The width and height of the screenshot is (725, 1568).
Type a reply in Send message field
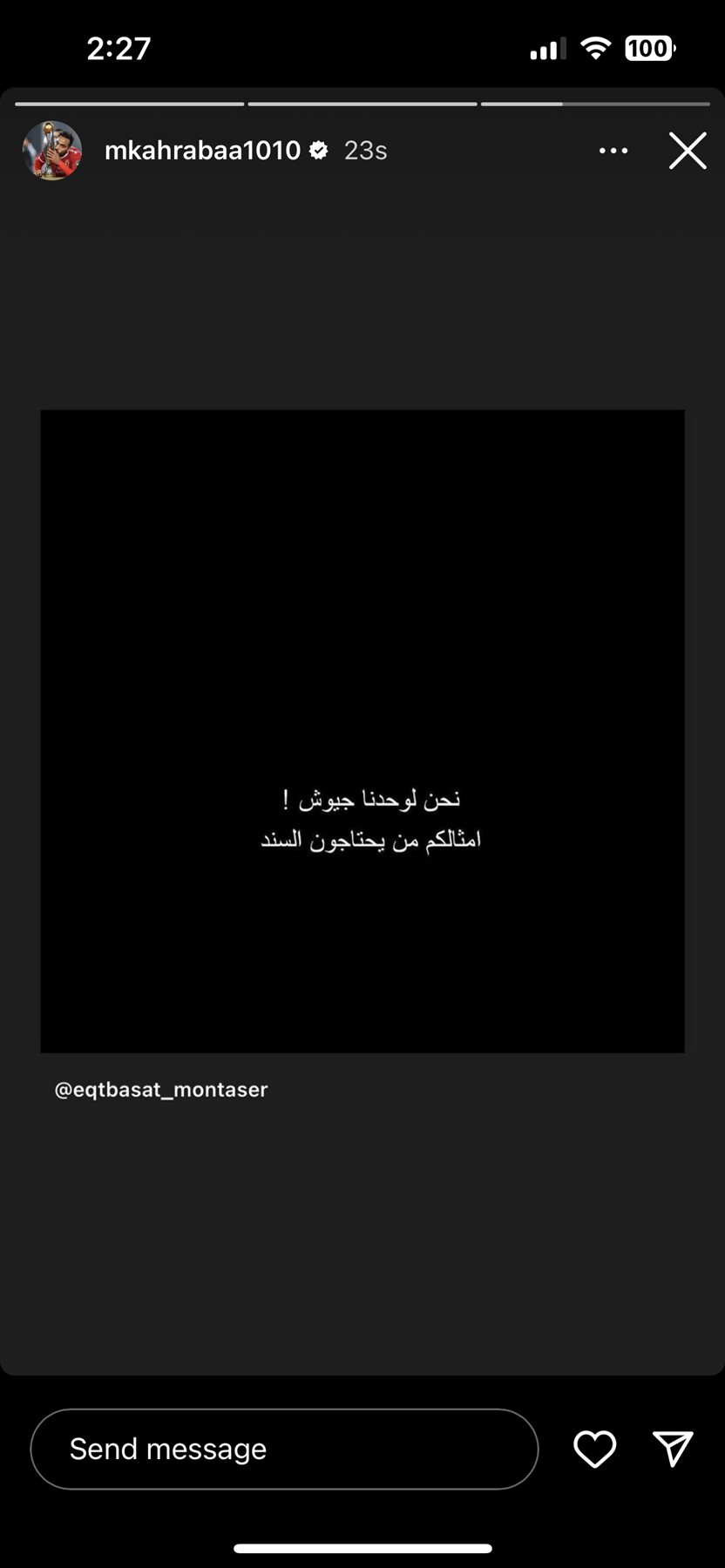[284, 1449]
